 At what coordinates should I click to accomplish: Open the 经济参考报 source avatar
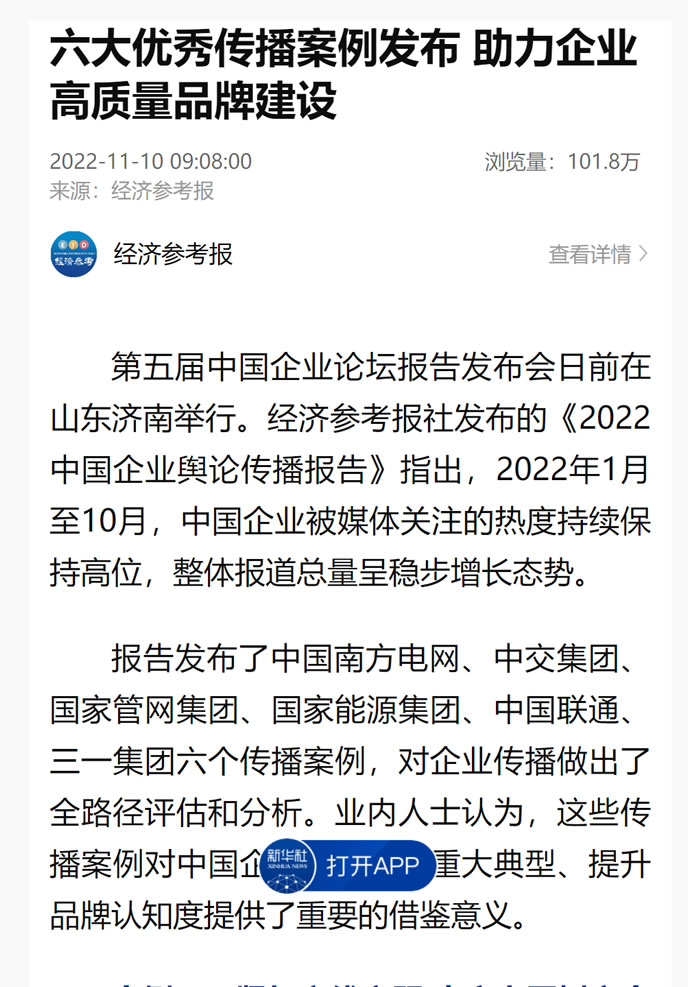coord(74,254)
